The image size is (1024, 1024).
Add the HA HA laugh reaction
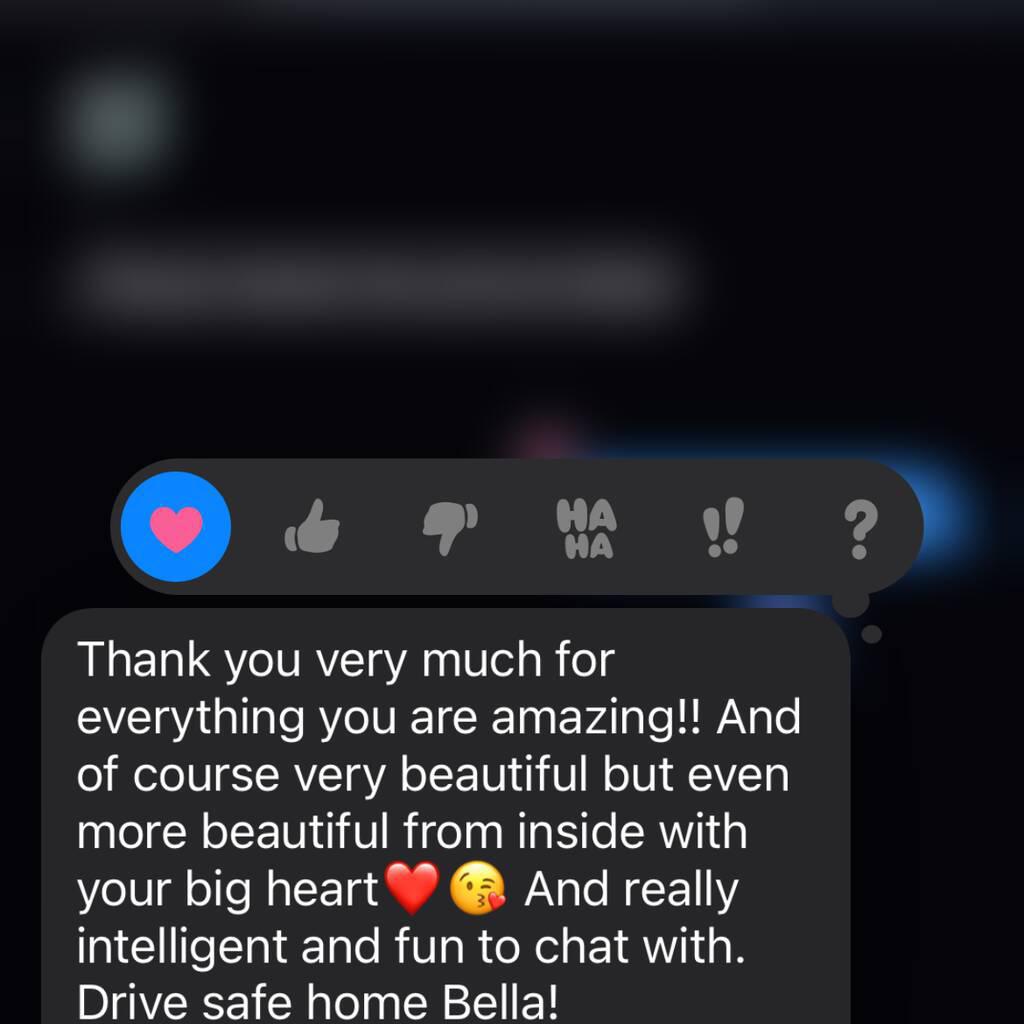coord(586,528)
